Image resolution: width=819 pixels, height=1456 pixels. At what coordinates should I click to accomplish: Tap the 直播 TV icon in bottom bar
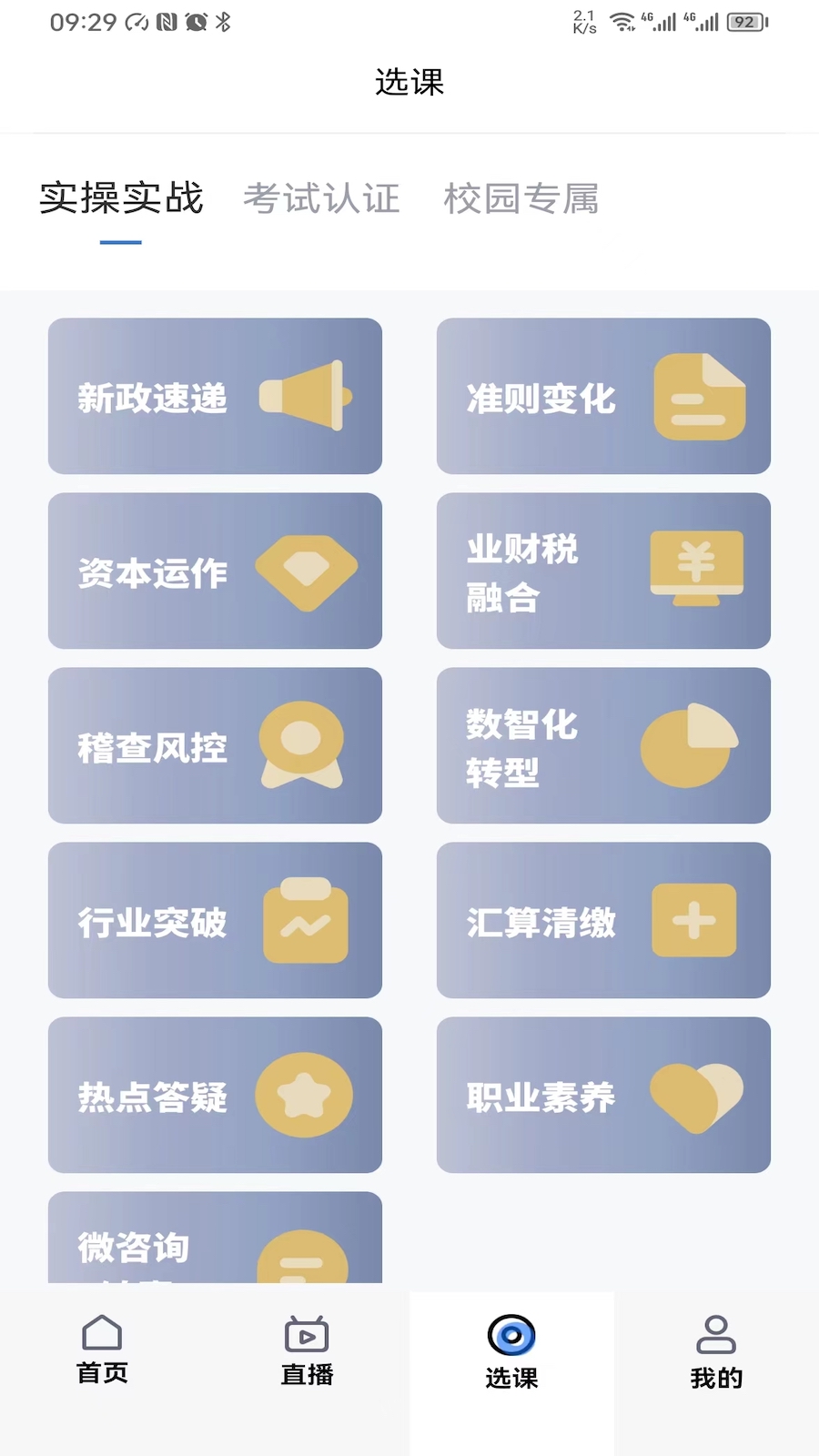click(x=307, y=1335)
